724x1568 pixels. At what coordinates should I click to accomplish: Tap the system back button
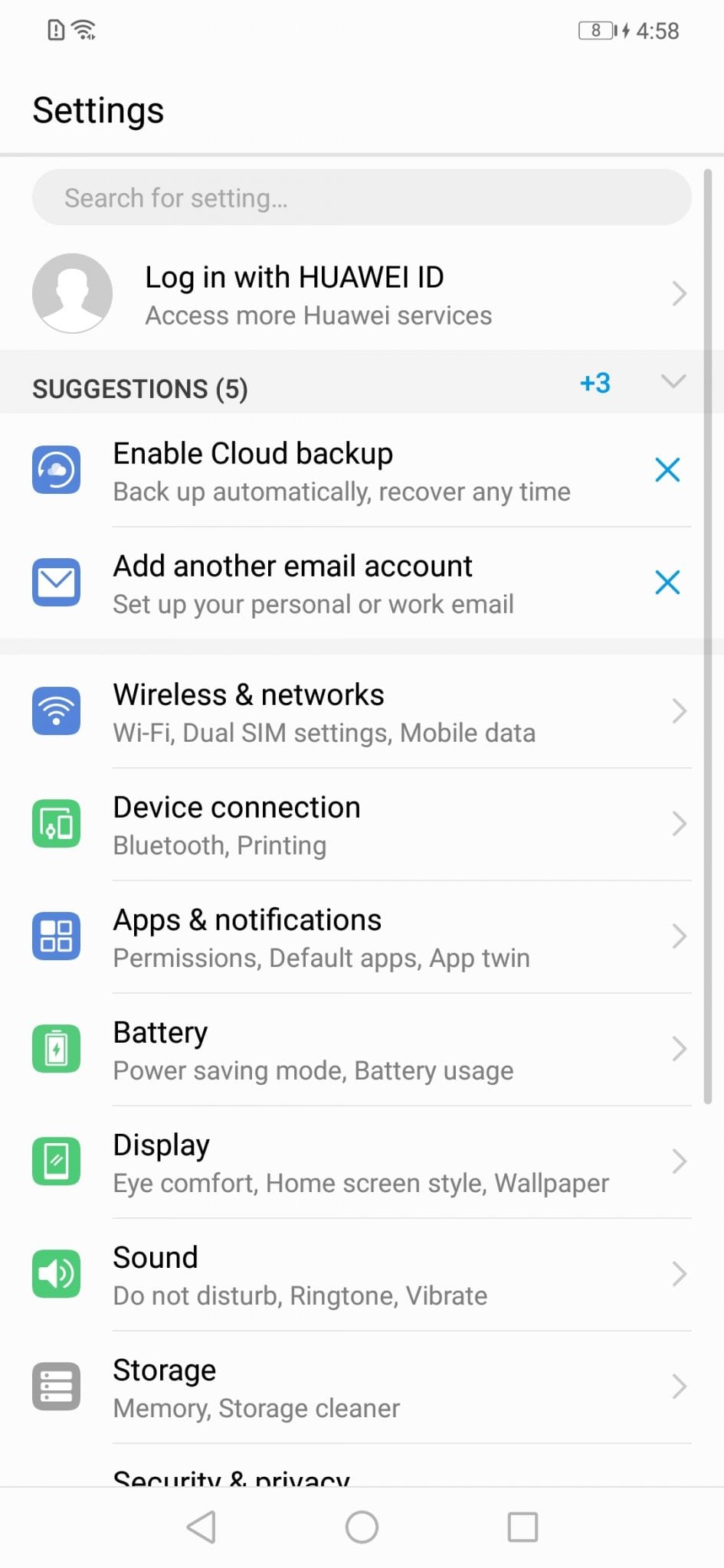coord(201,1527)
